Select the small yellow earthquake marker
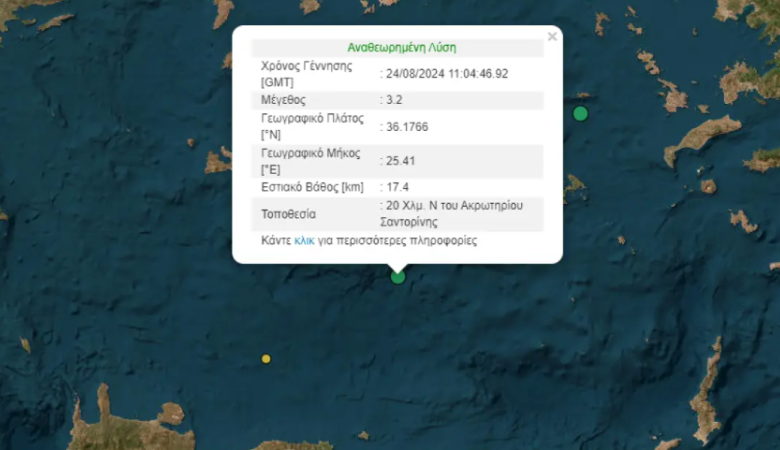Screen dimensions: 780x450 [x=266, y=358]
